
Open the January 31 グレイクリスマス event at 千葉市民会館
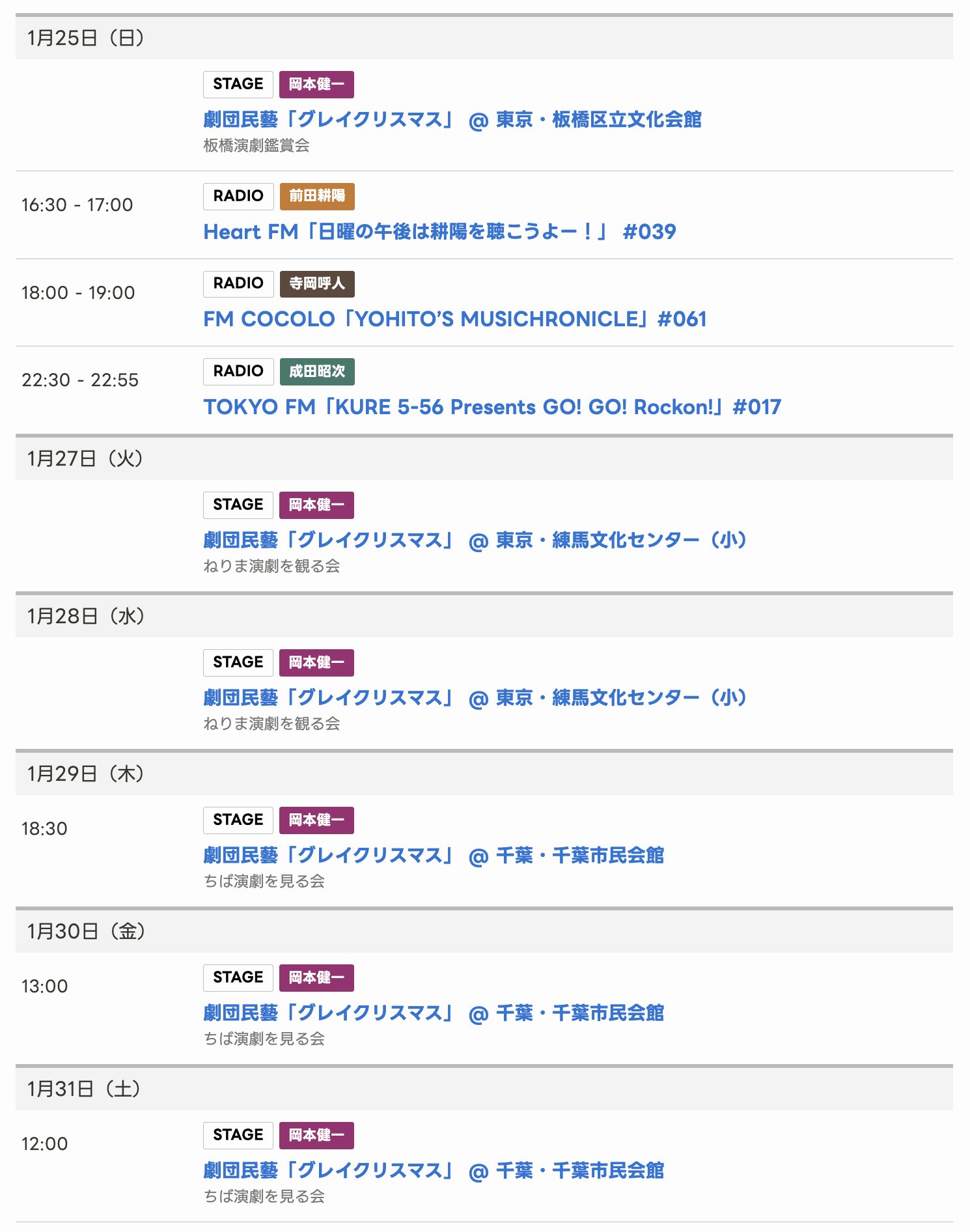(433, 1171)
